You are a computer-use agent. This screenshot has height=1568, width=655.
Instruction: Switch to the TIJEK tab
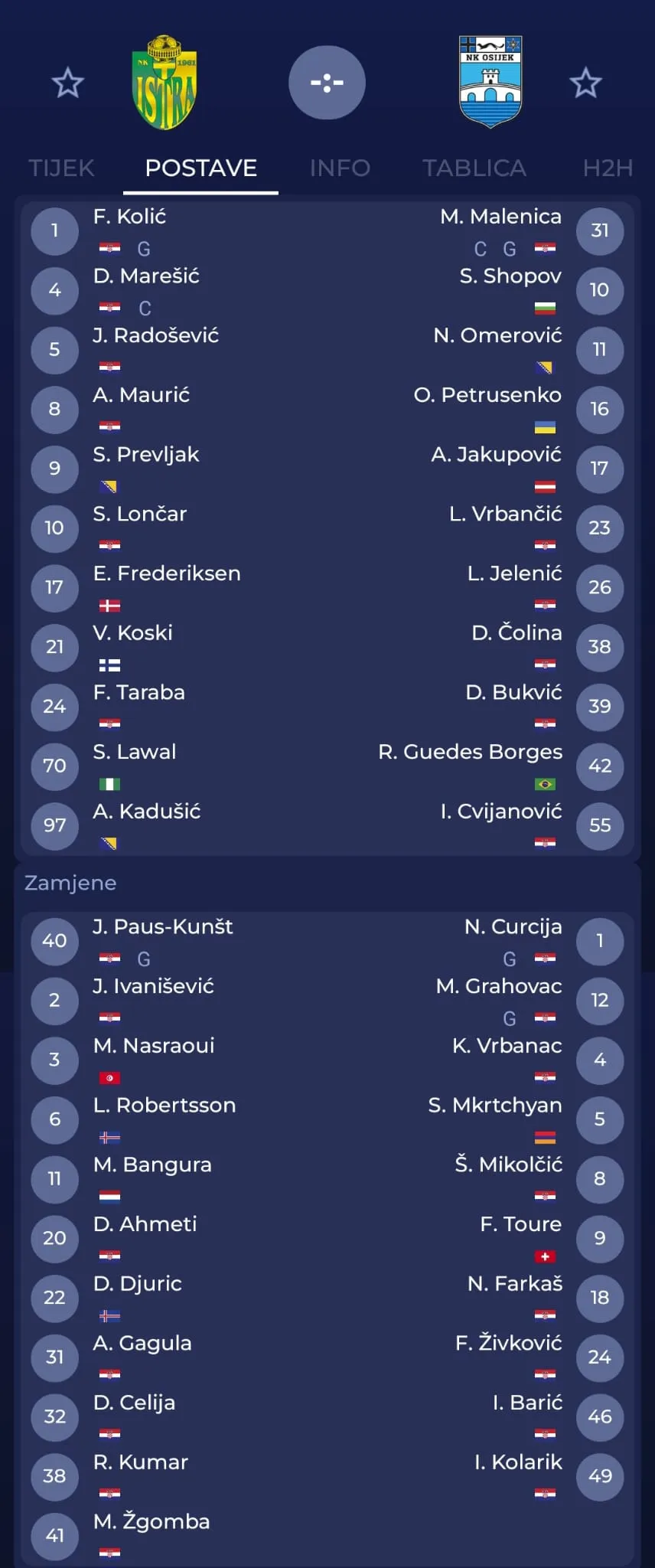coord(61,168)
